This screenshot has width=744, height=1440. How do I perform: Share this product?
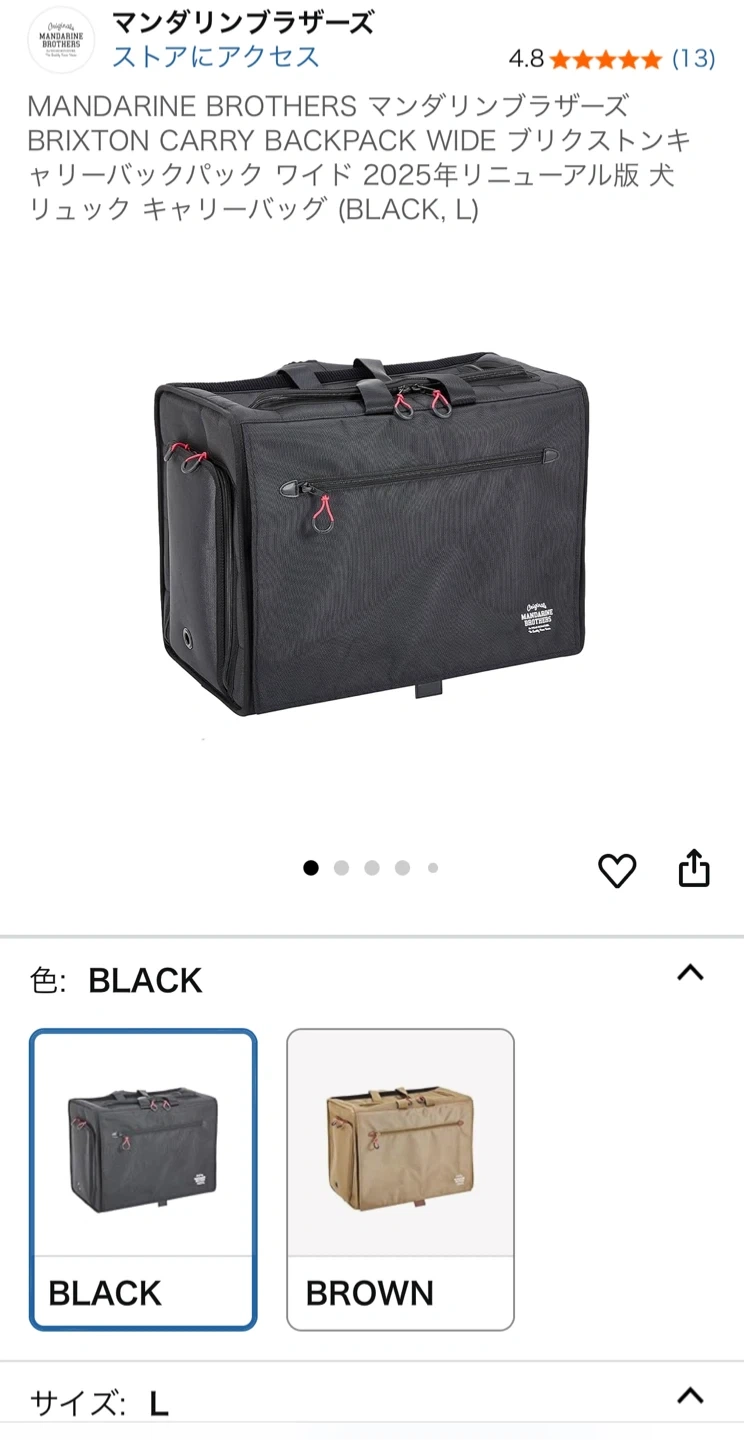pyautogui.click(x=694, y=869)
